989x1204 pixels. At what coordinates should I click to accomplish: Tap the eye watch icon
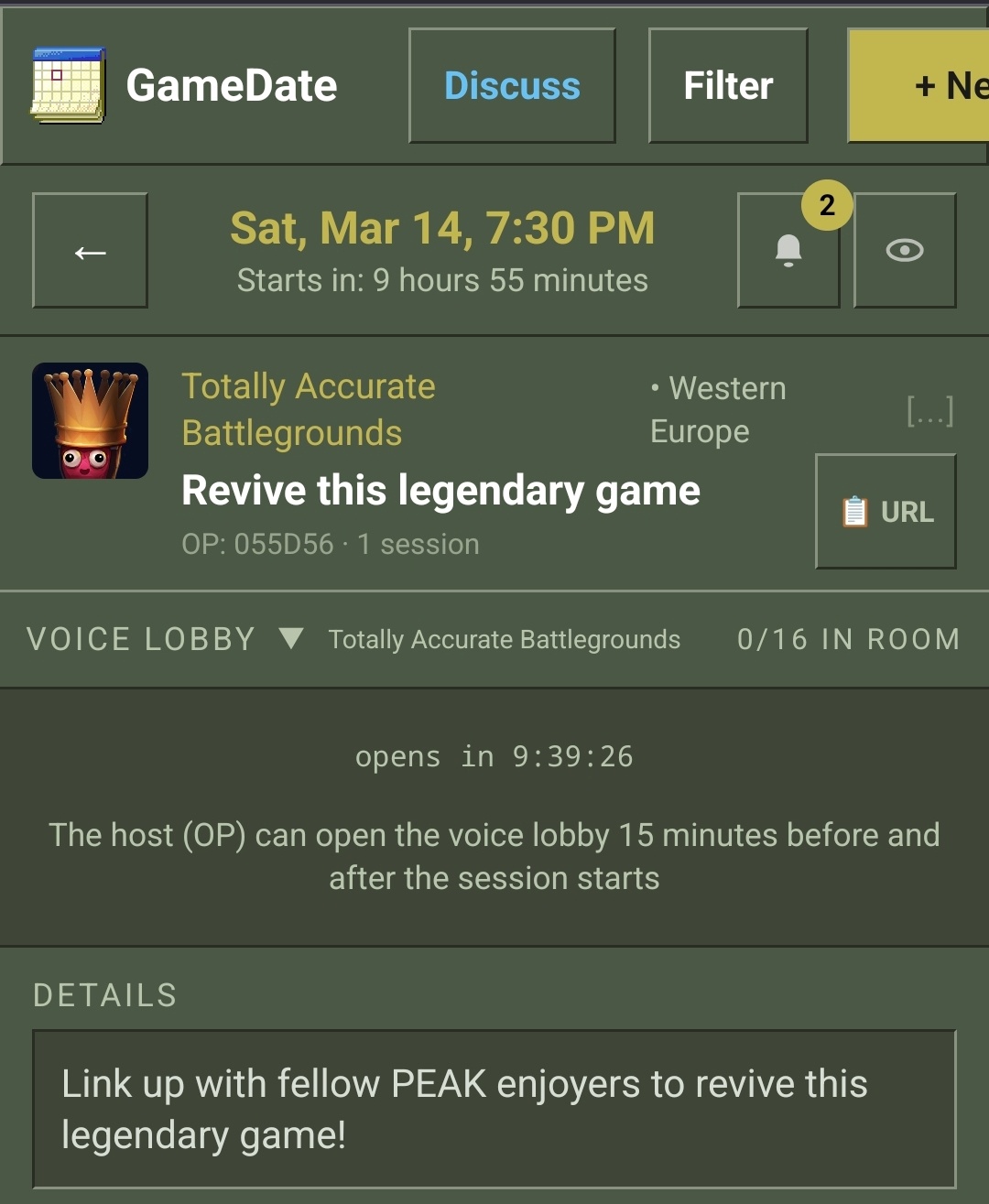(x=905, y=251)
